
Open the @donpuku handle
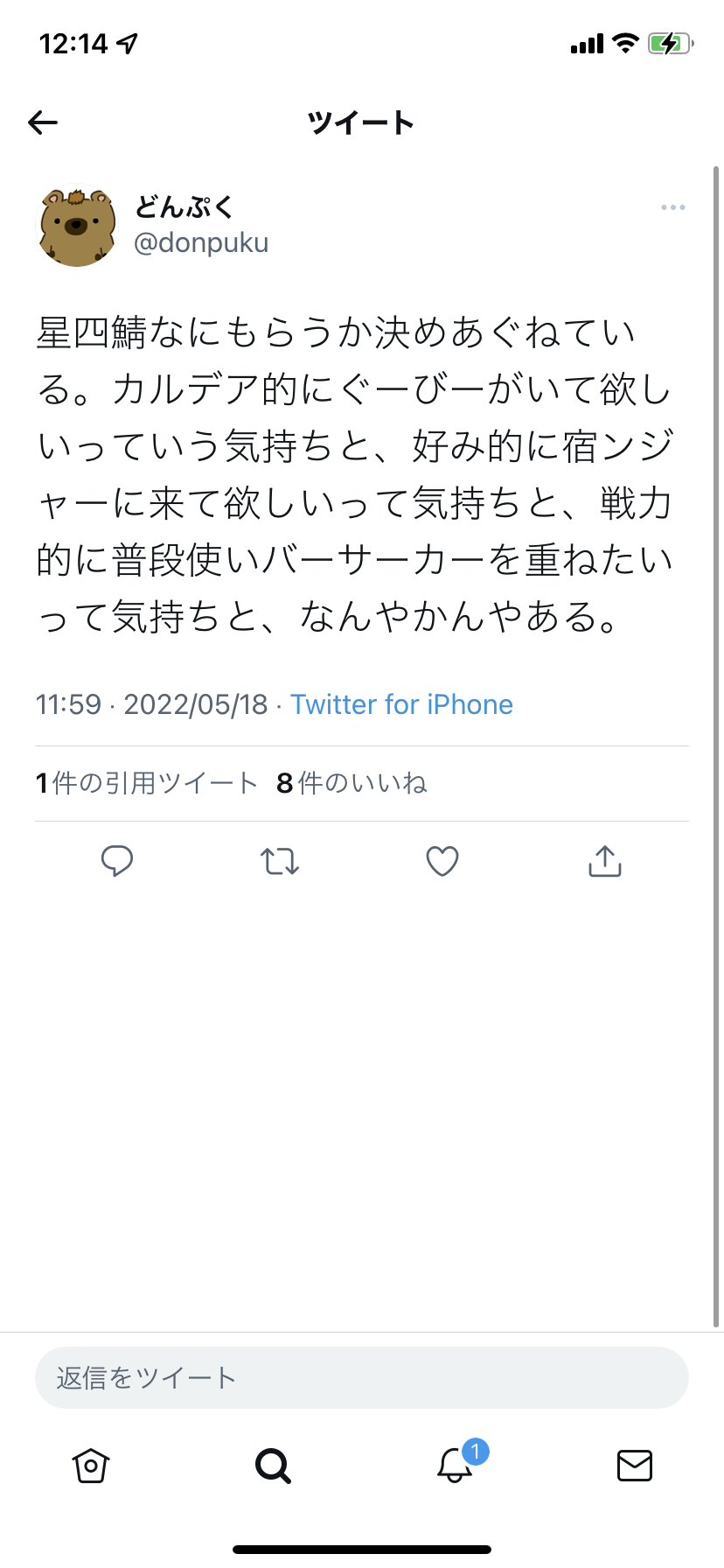click(x=201, y=242)
